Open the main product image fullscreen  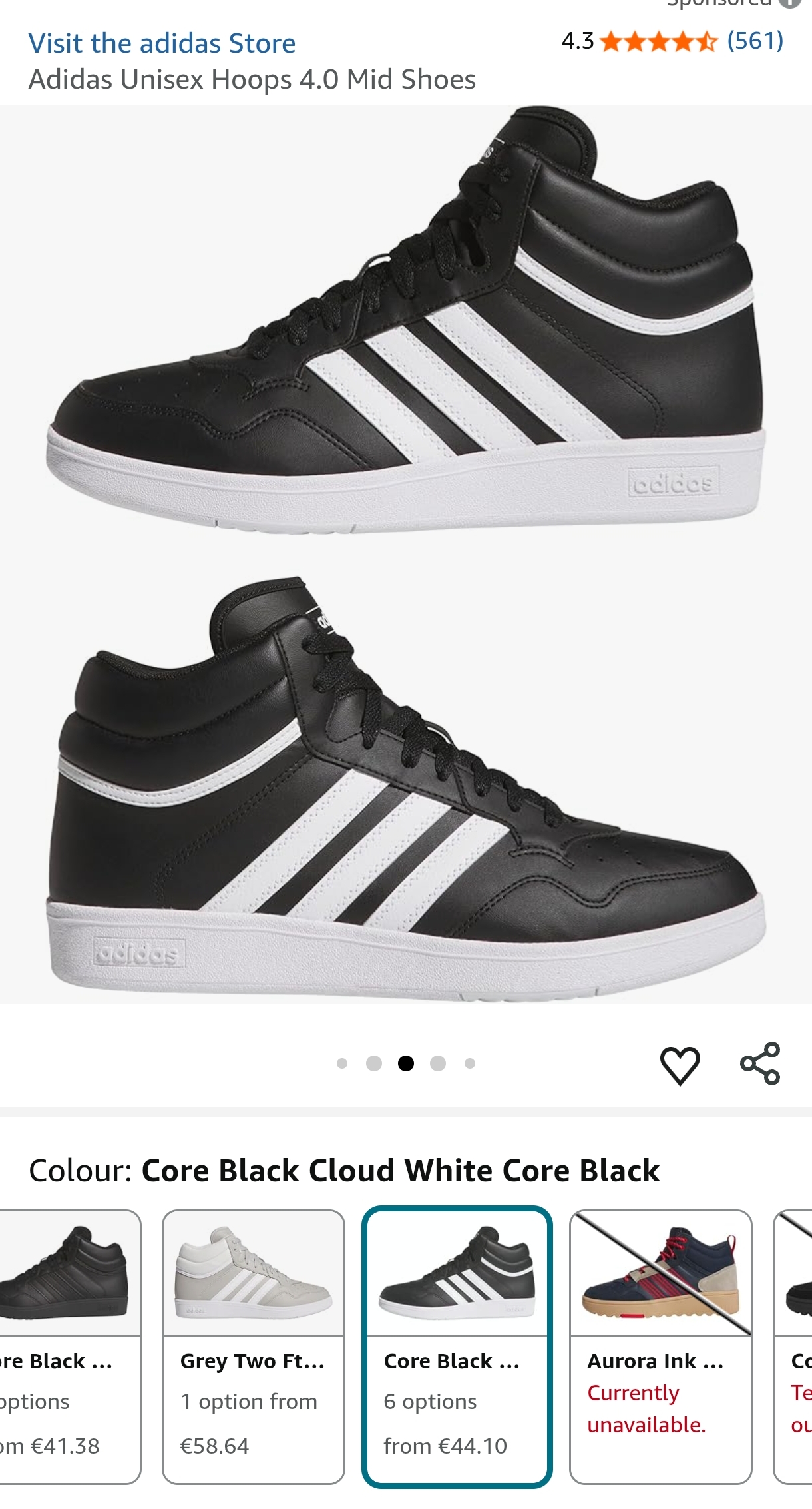pyautogui.click(x=406, y=553)
